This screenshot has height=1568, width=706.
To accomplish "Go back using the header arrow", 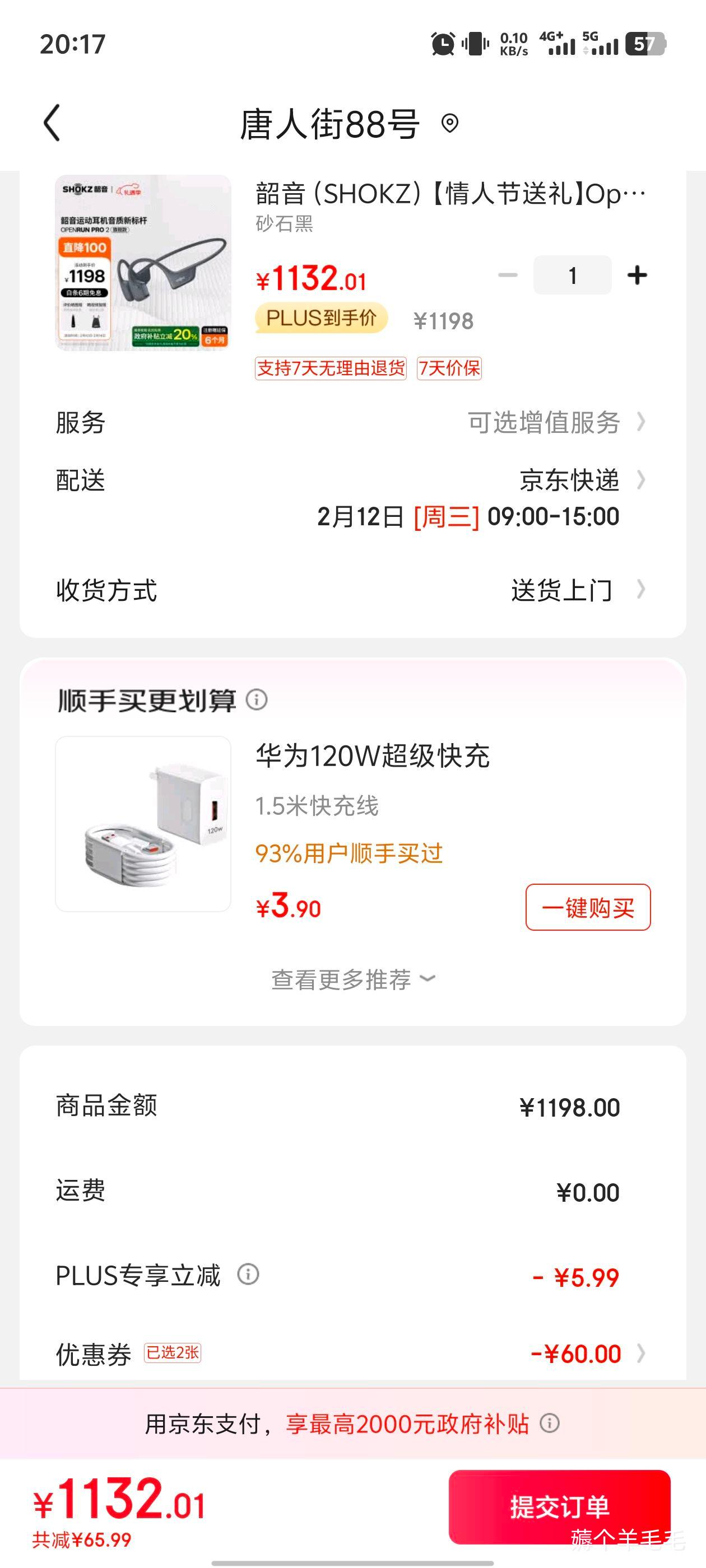I will coord(52,123).
